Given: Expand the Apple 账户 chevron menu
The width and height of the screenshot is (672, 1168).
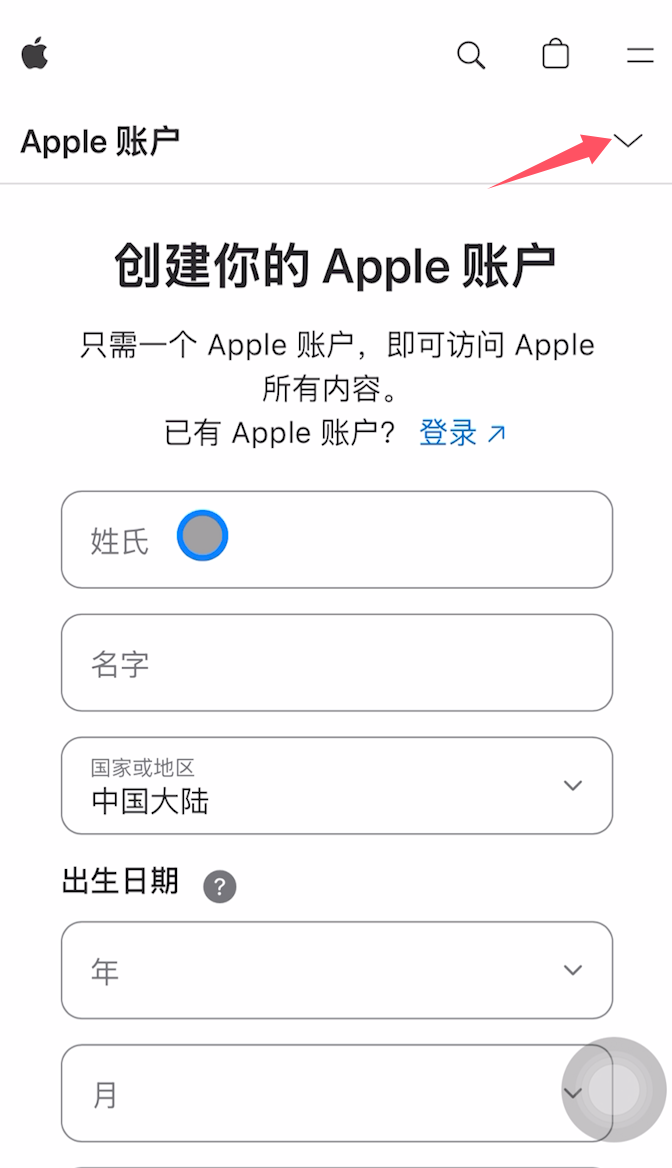Looking at the screenshot, I should coord(628,141).
